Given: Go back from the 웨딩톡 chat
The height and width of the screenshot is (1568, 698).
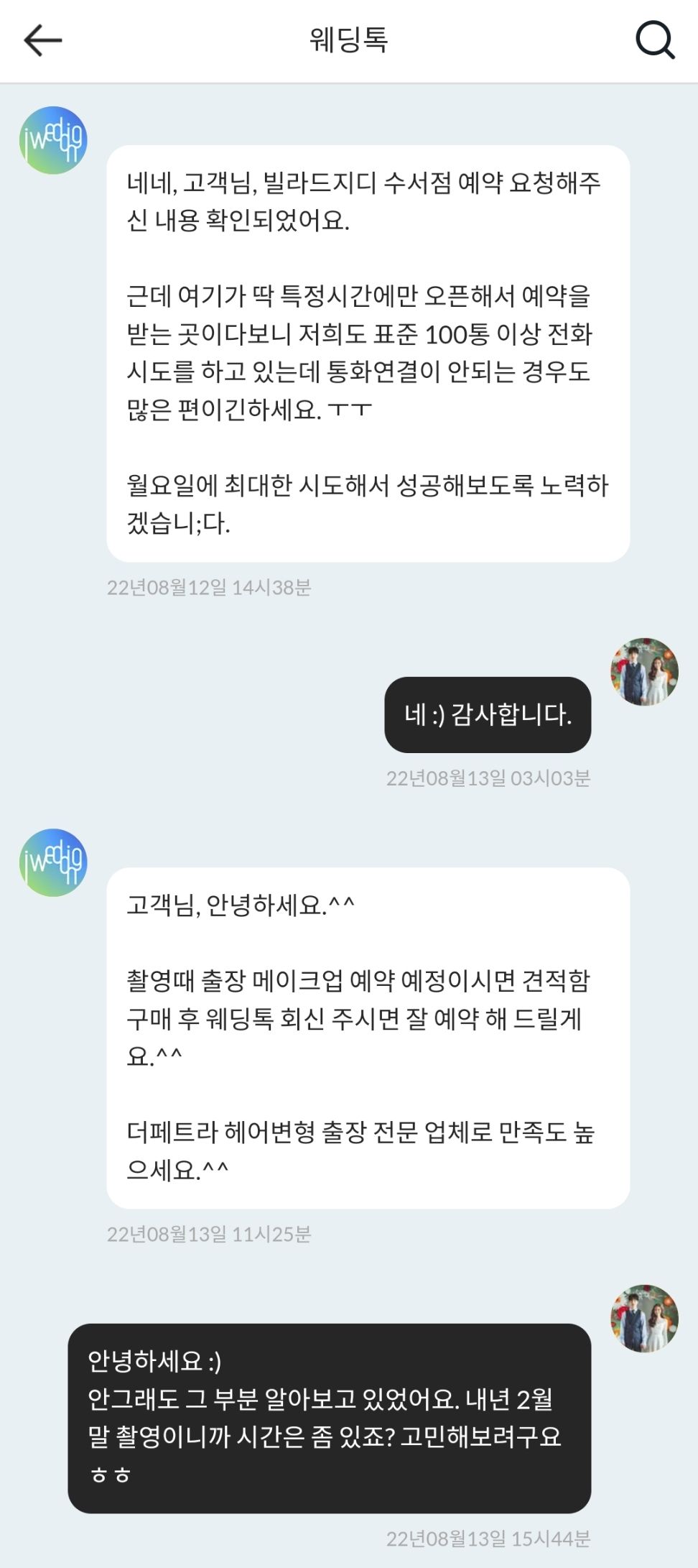Looking at the screenshot, I should pos(43,40).
